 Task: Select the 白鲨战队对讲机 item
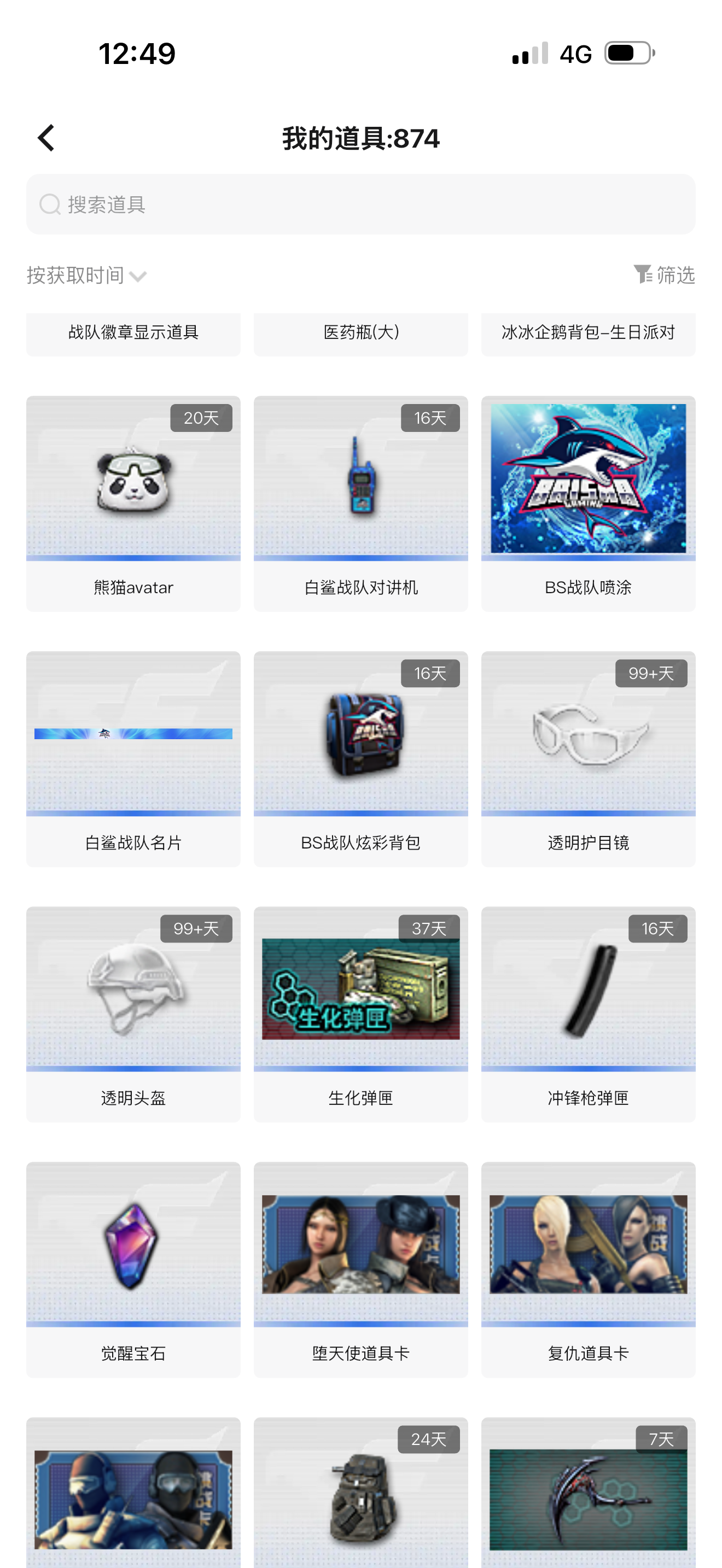tap(360, 504)
